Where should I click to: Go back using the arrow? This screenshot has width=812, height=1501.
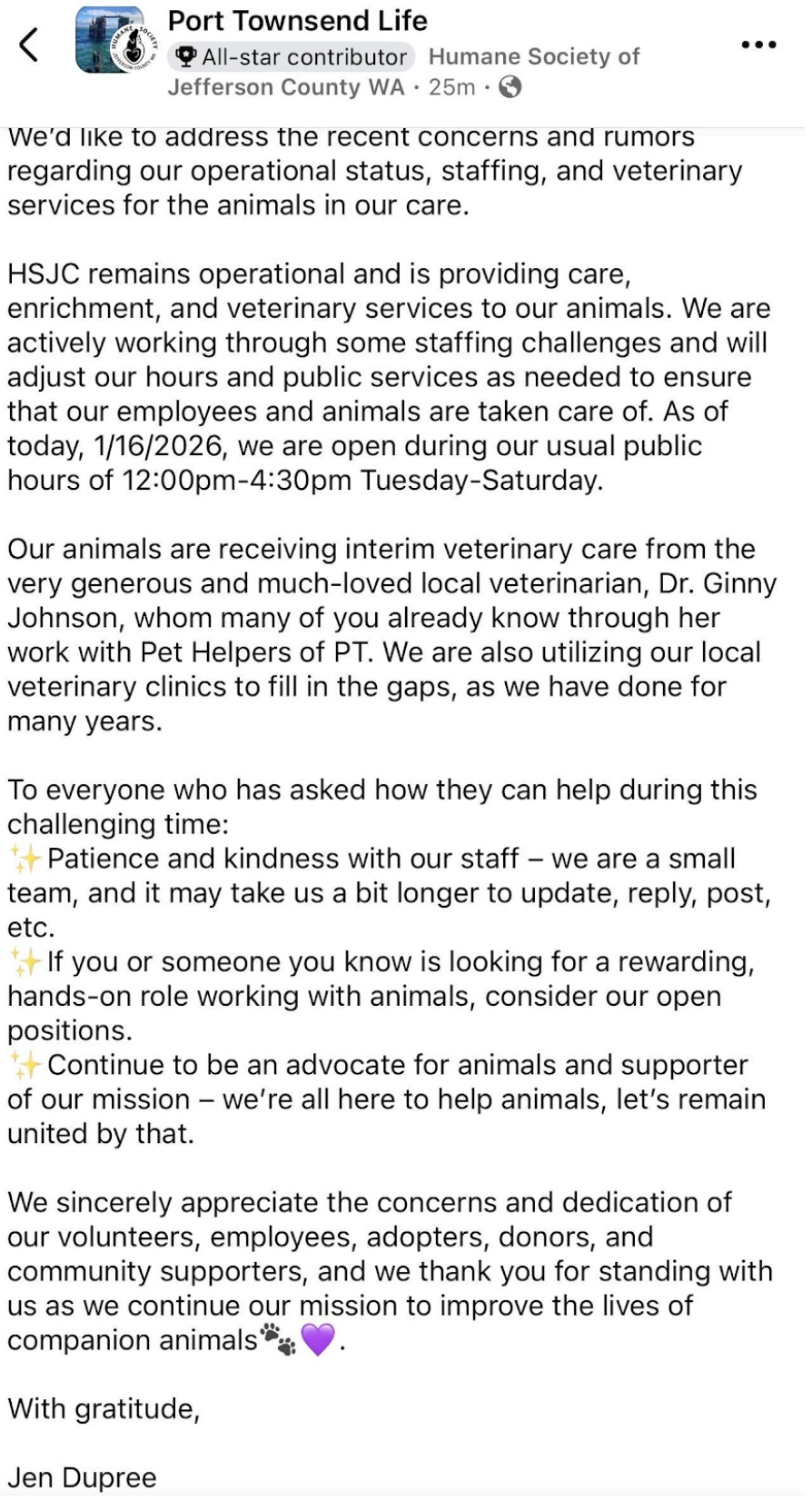(29, 44)
